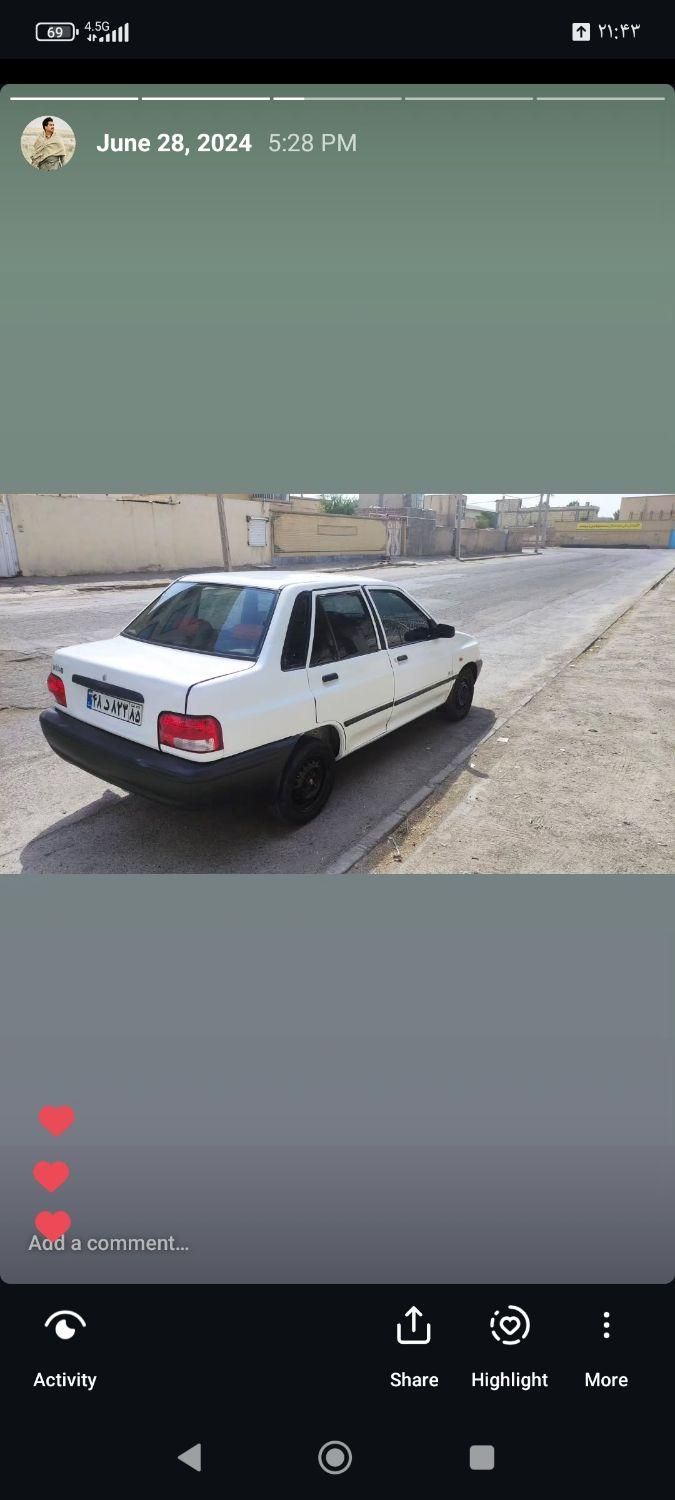The image size is (675, 1500).
Task: Open the More options menu
Action: 606,1346
